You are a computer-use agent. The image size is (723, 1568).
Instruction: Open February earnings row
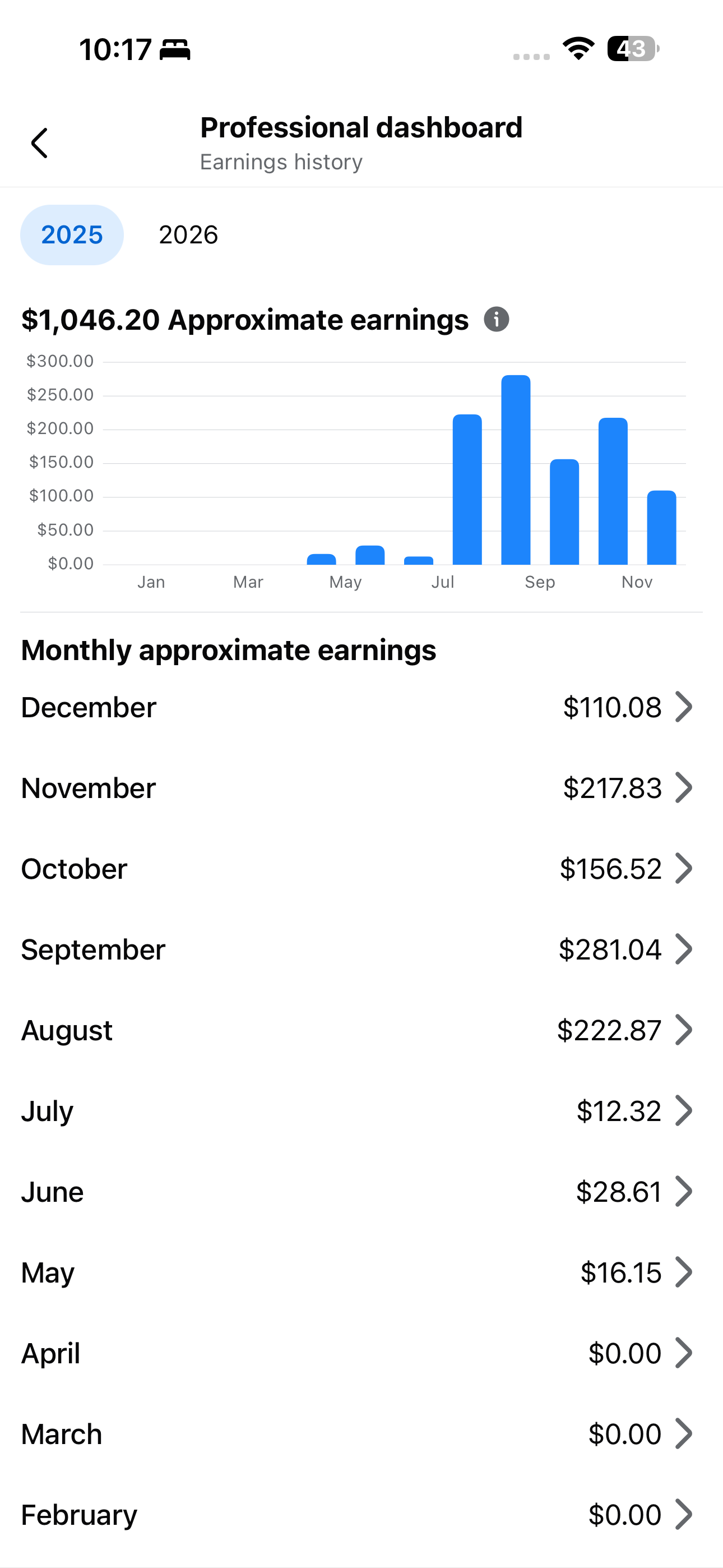point(361,1514)
